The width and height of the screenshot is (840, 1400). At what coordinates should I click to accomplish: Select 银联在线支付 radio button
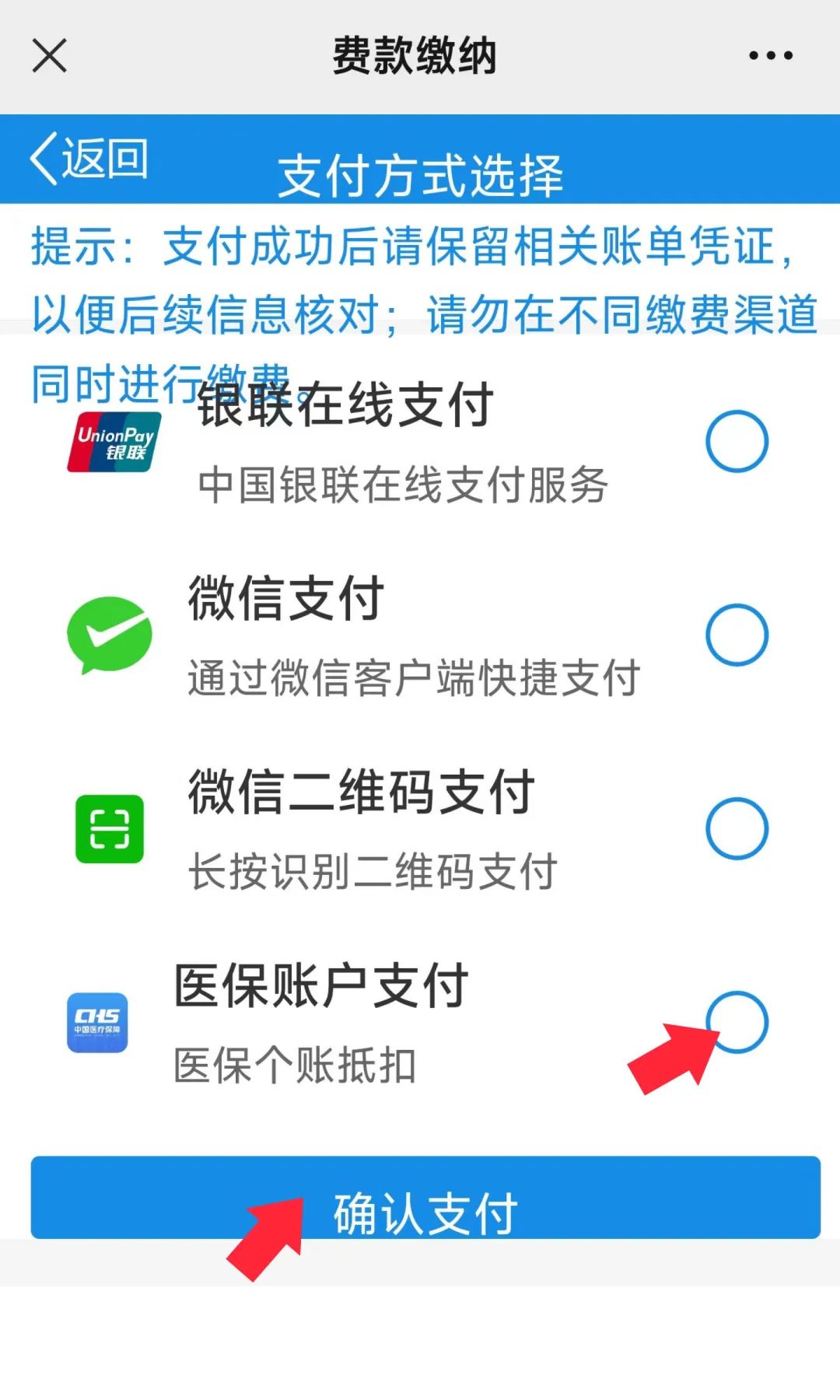pyautogui.click(x=737, y=441)
